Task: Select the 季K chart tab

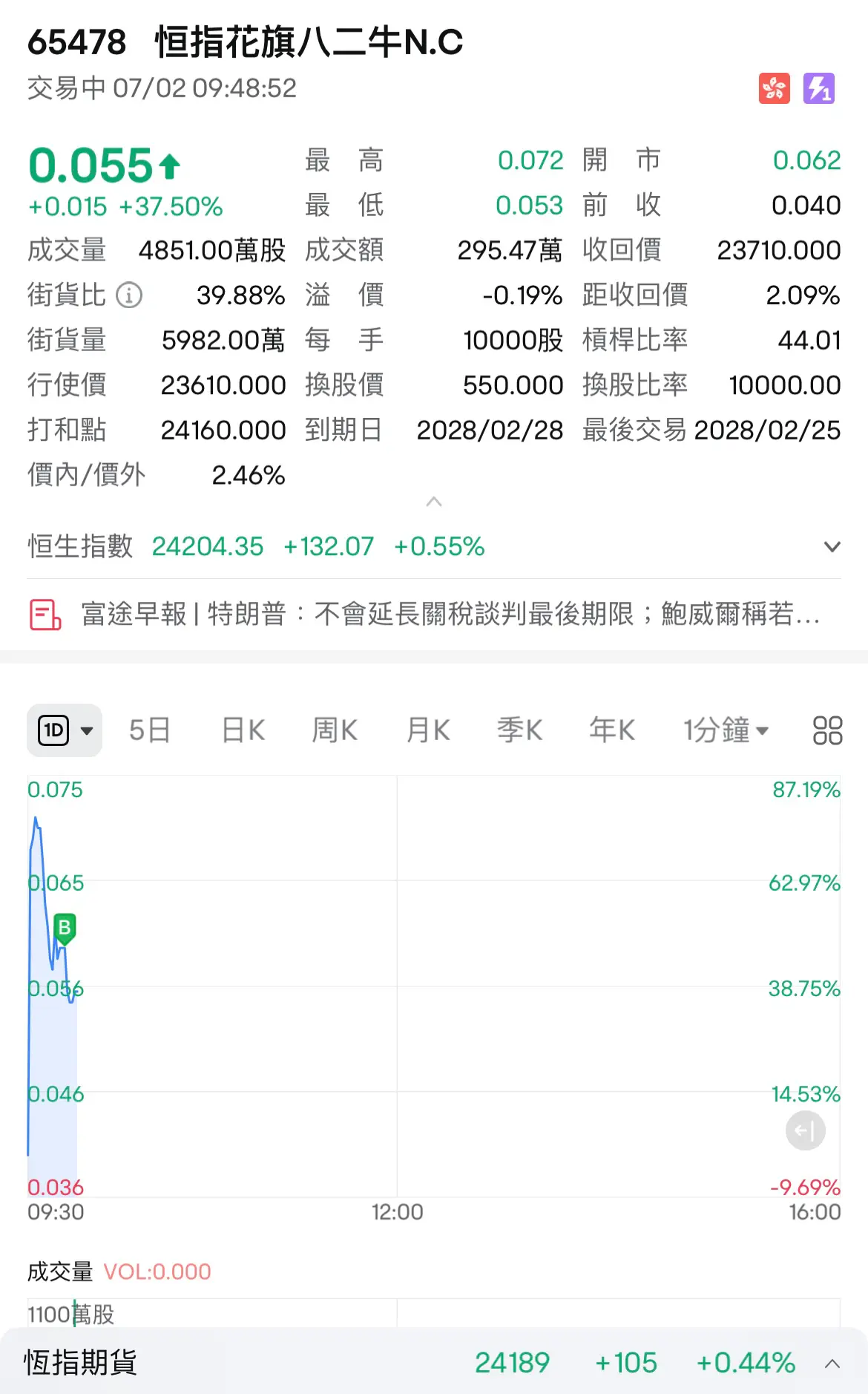Action: coord(519,730)
